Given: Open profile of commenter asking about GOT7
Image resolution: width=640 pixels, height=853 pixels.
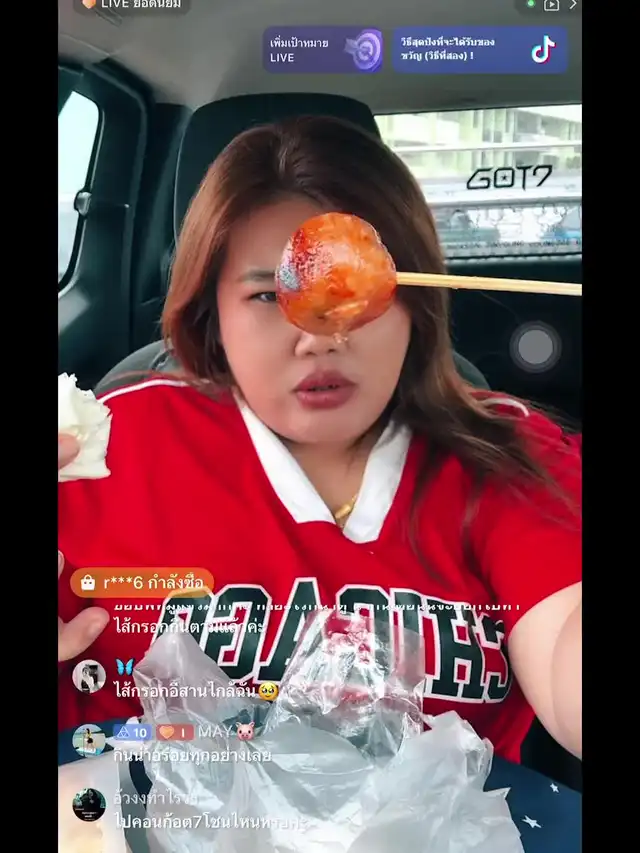Looking at the screenshot, I should (89, 805).
